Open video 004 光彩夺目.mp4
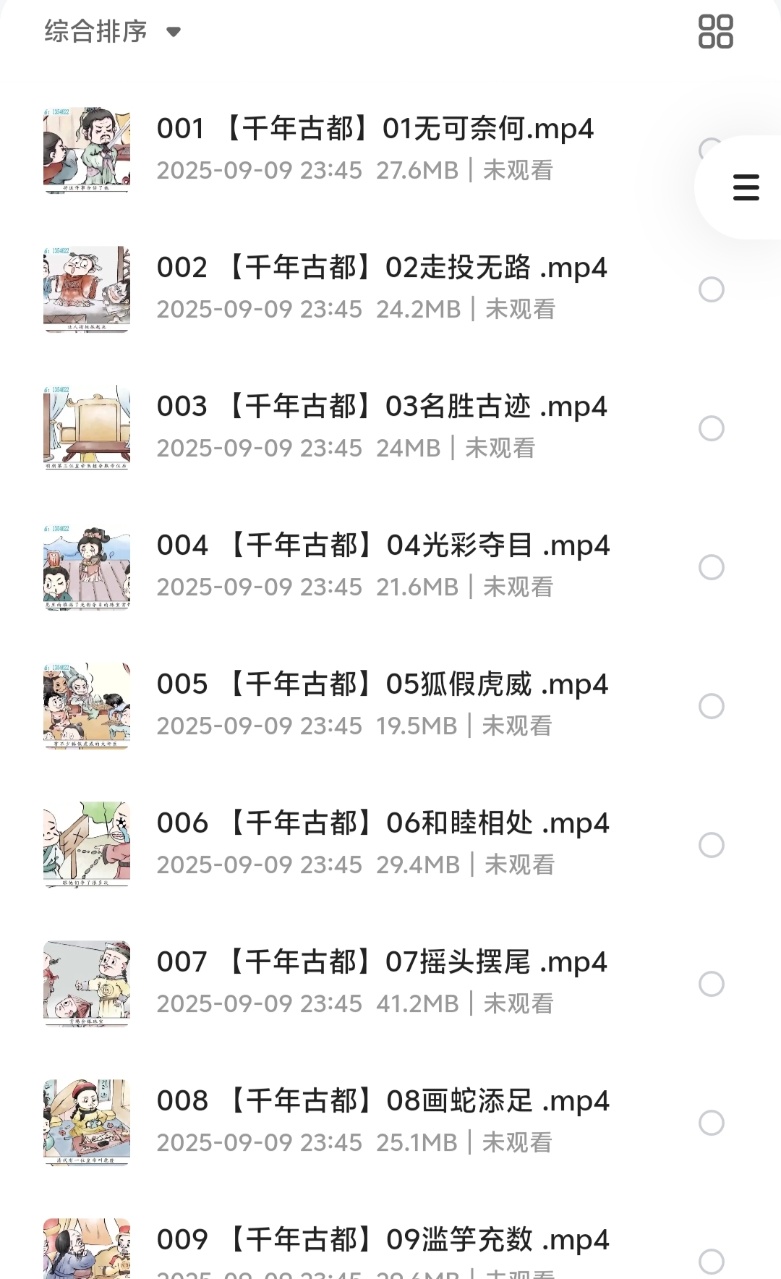Screen dimensions: 781x1279 [x=383, y=546]
